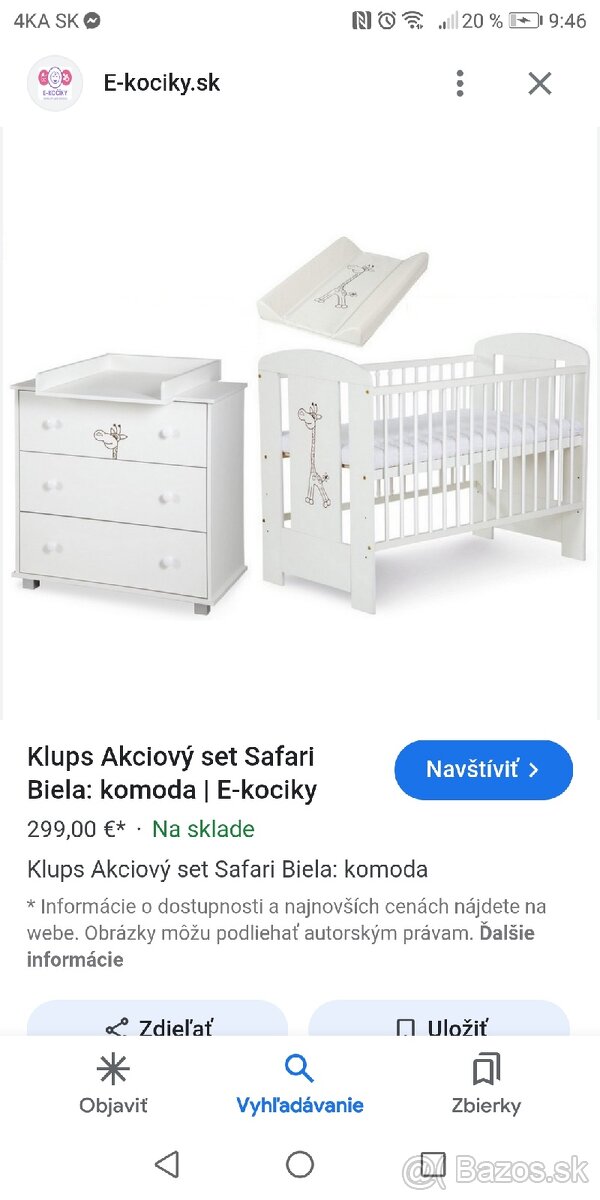This screenshot has height=1200, width=600.
Task: Open the three-dot overflow menu
Action: [x=460, y=83]
